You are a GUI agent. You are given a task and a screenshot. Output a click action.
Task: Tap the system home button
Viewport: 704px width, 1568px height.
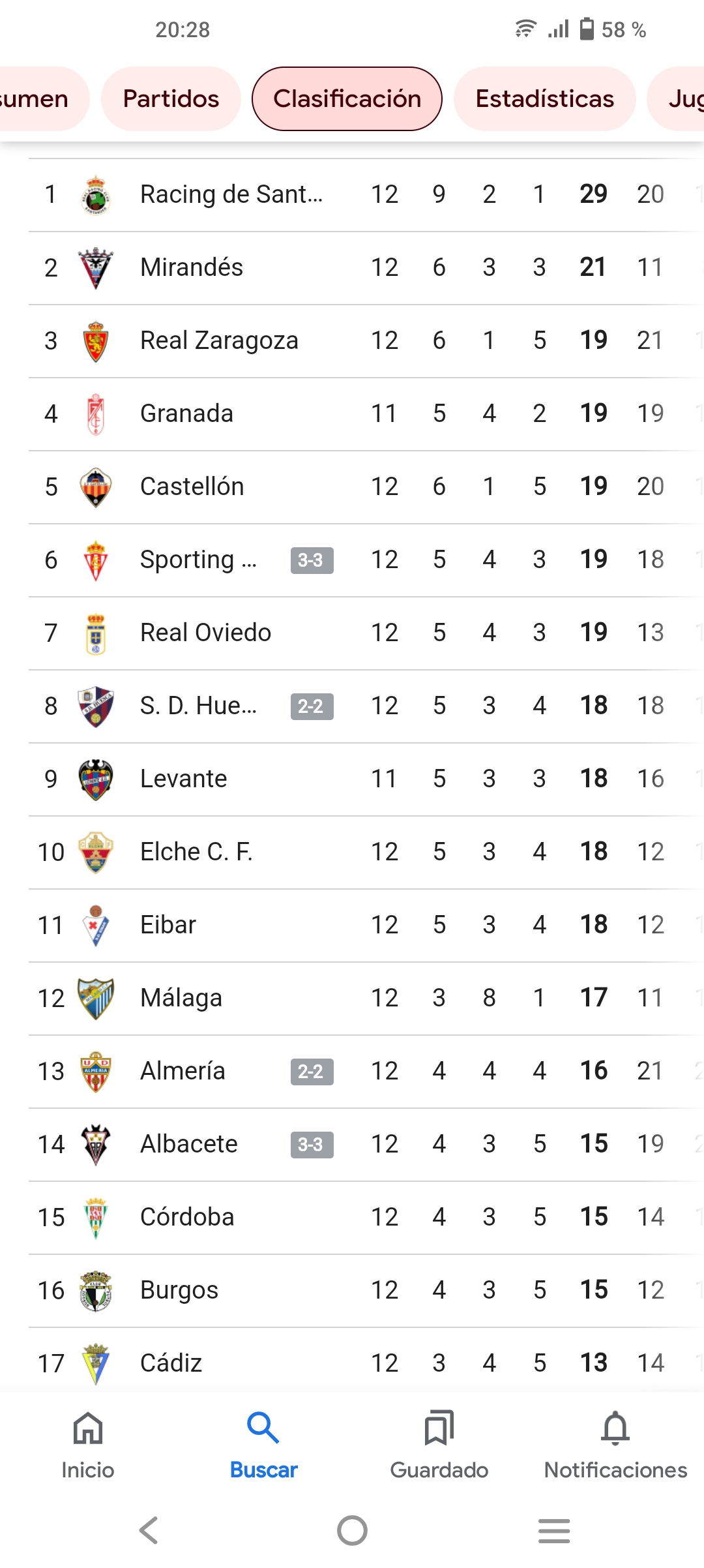352,1530
